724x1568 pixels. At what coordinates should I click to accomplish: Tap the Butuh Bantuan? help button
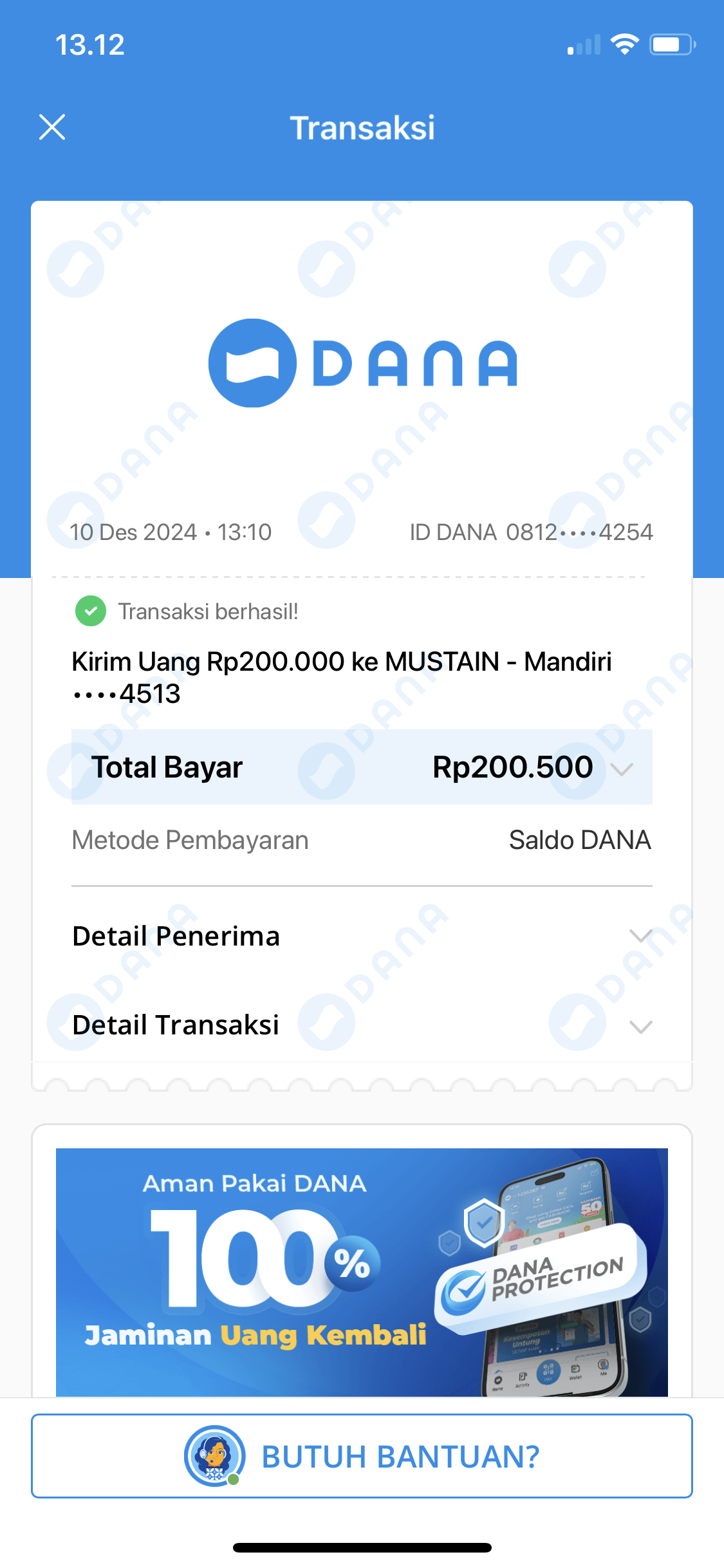(362, 1456)
